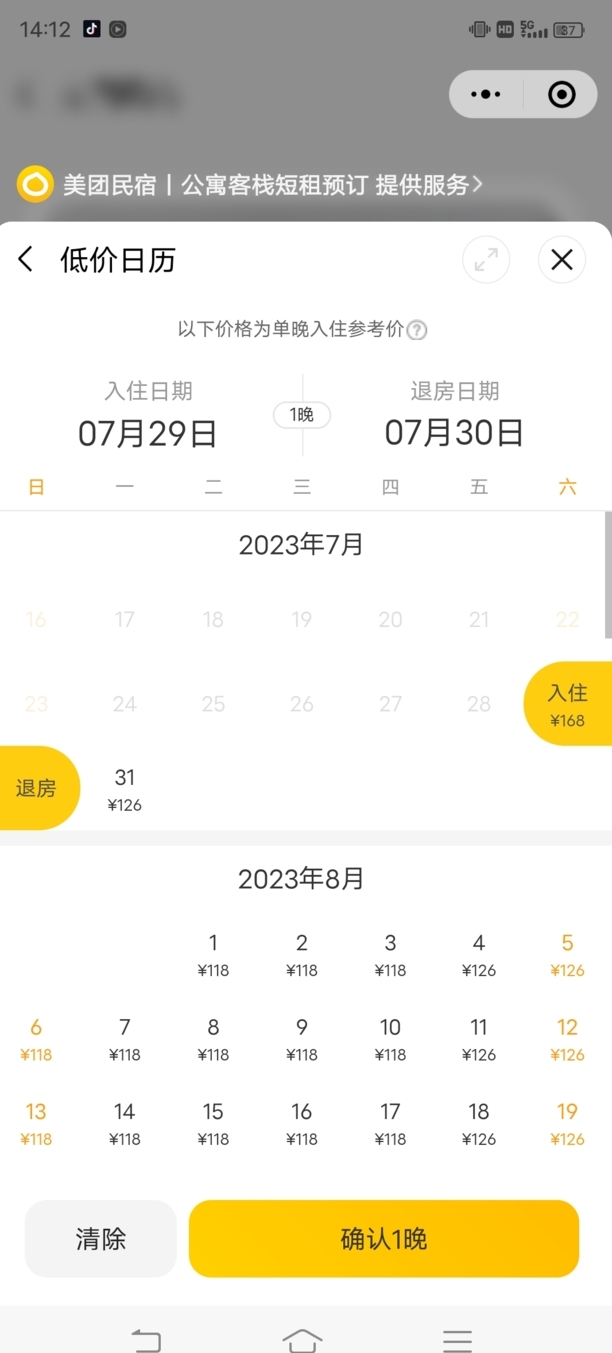Expand the calendar to full screen
Image resolution: width=612 pixels, height=1353 pixels.
tap(486, 260)
